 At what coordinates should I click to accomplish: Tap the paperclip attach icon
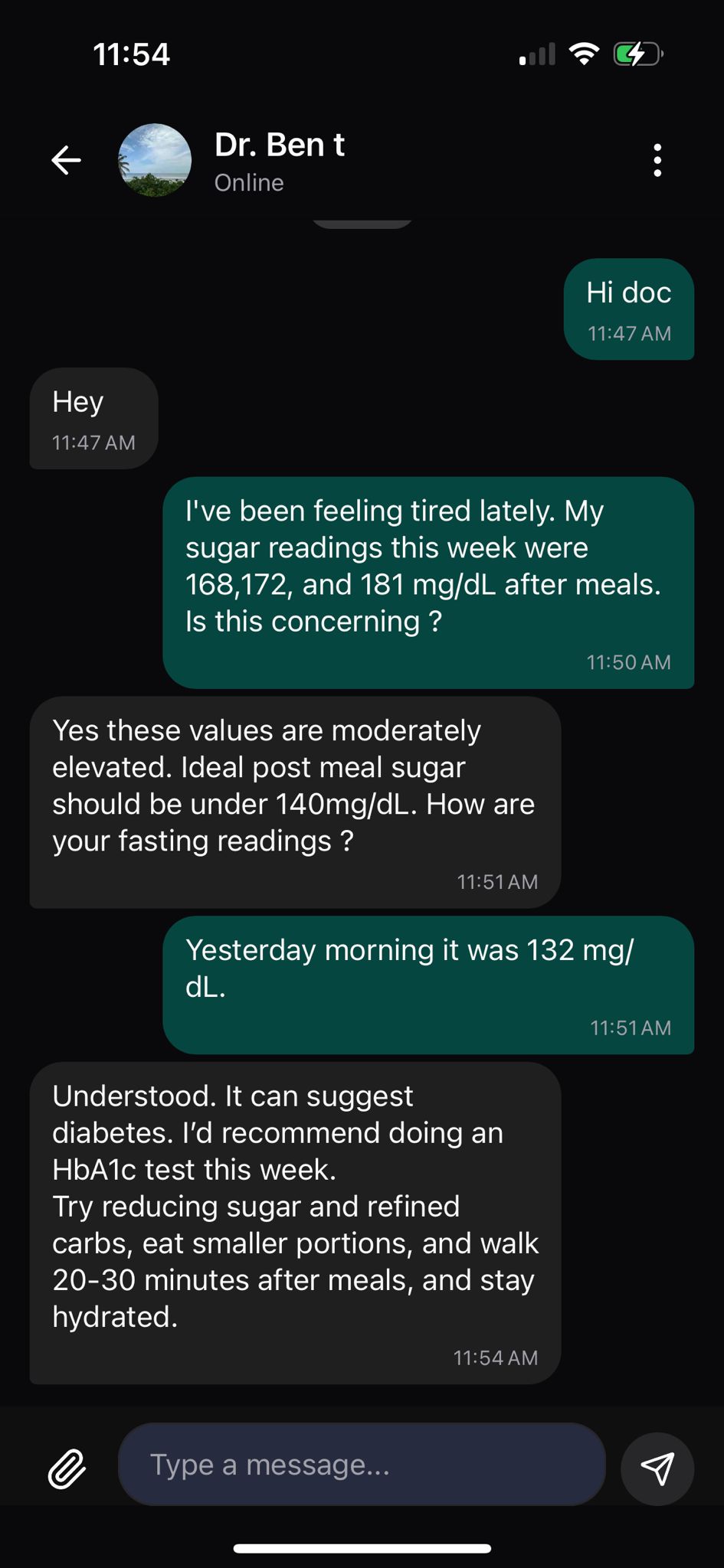[x=67, y=1468]
